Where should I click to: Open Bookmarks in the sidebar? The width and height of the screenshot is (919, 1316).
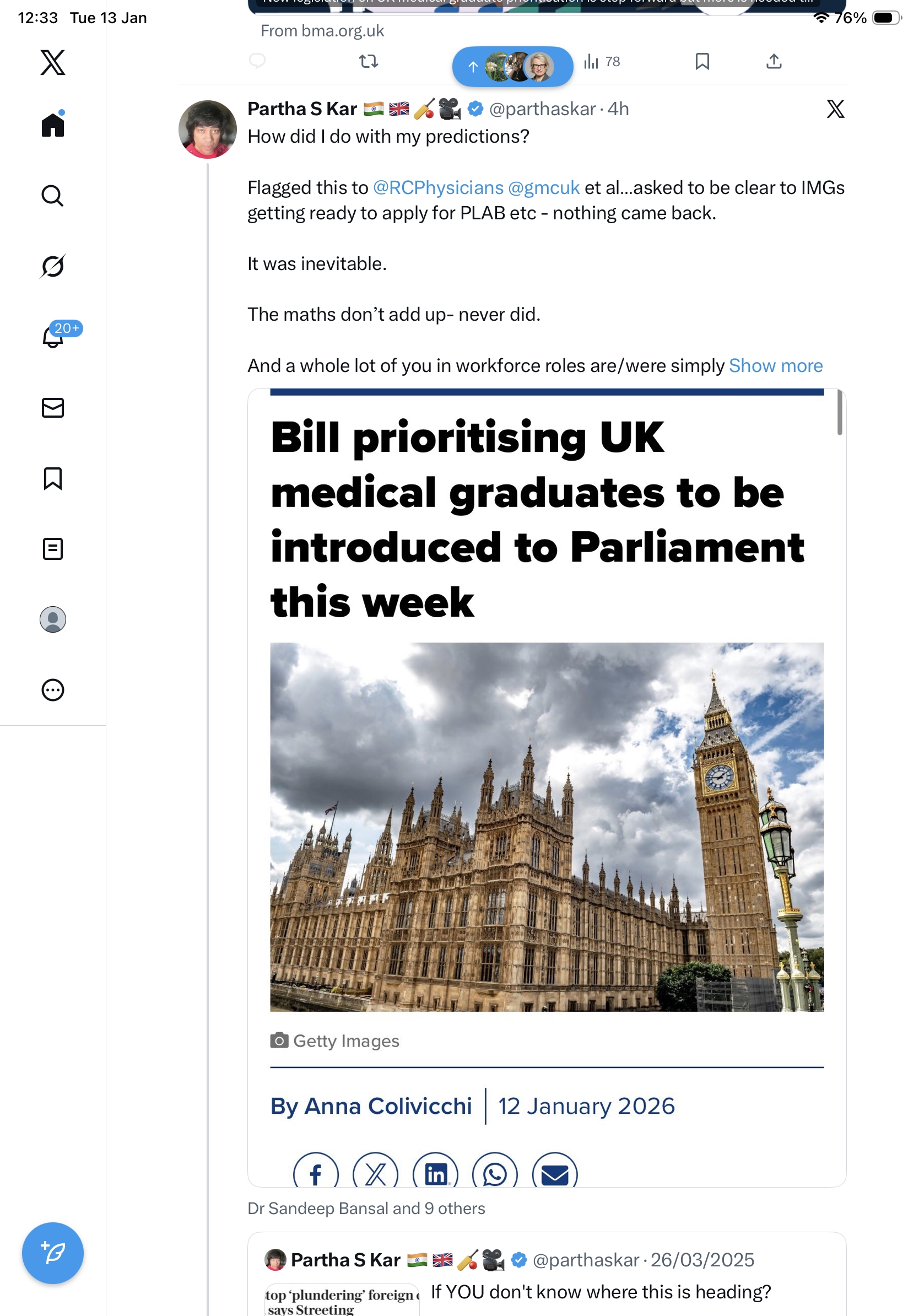click(x=53, y=478)
